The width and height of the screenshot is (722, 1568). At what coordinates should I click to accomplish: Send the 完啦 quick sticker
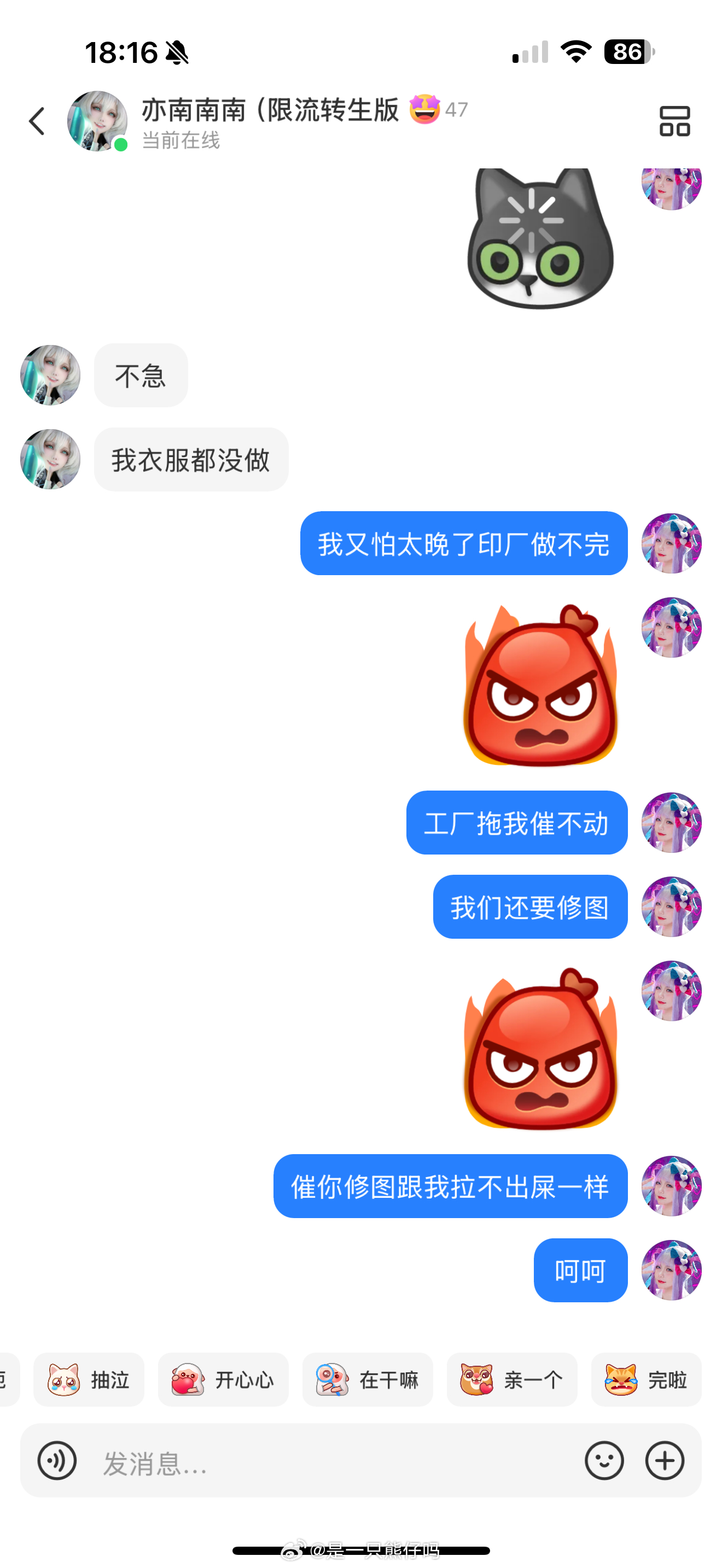(646, 1379)
